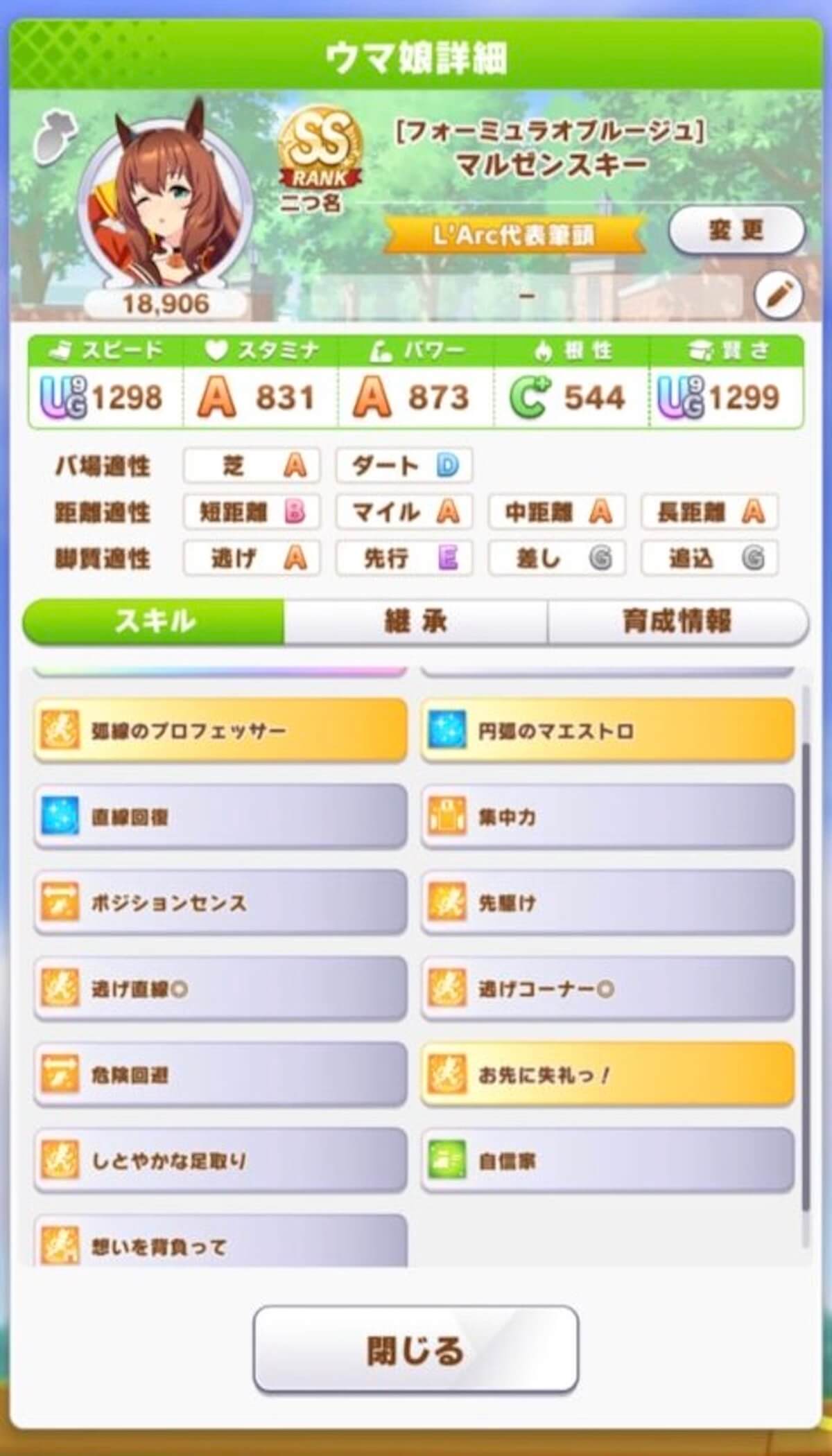Show details for 逃げコーナー○ skill
832x1456 pixels.
pos(607,989)
